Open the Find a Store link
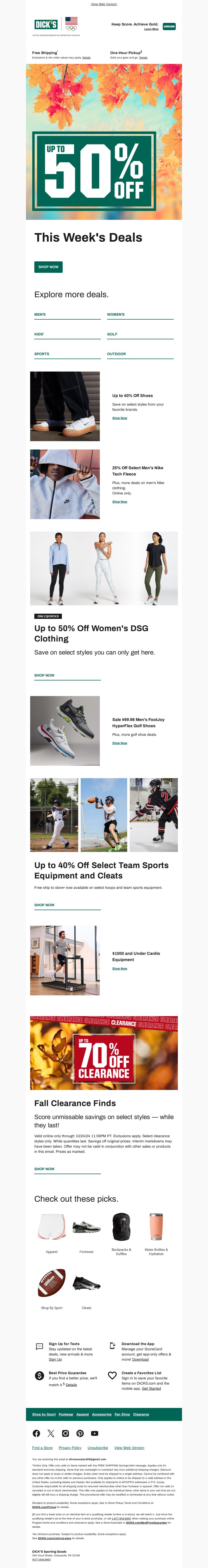This screenshot has height=1568, width=208. pyautogui.click(x=42, y=1447)
